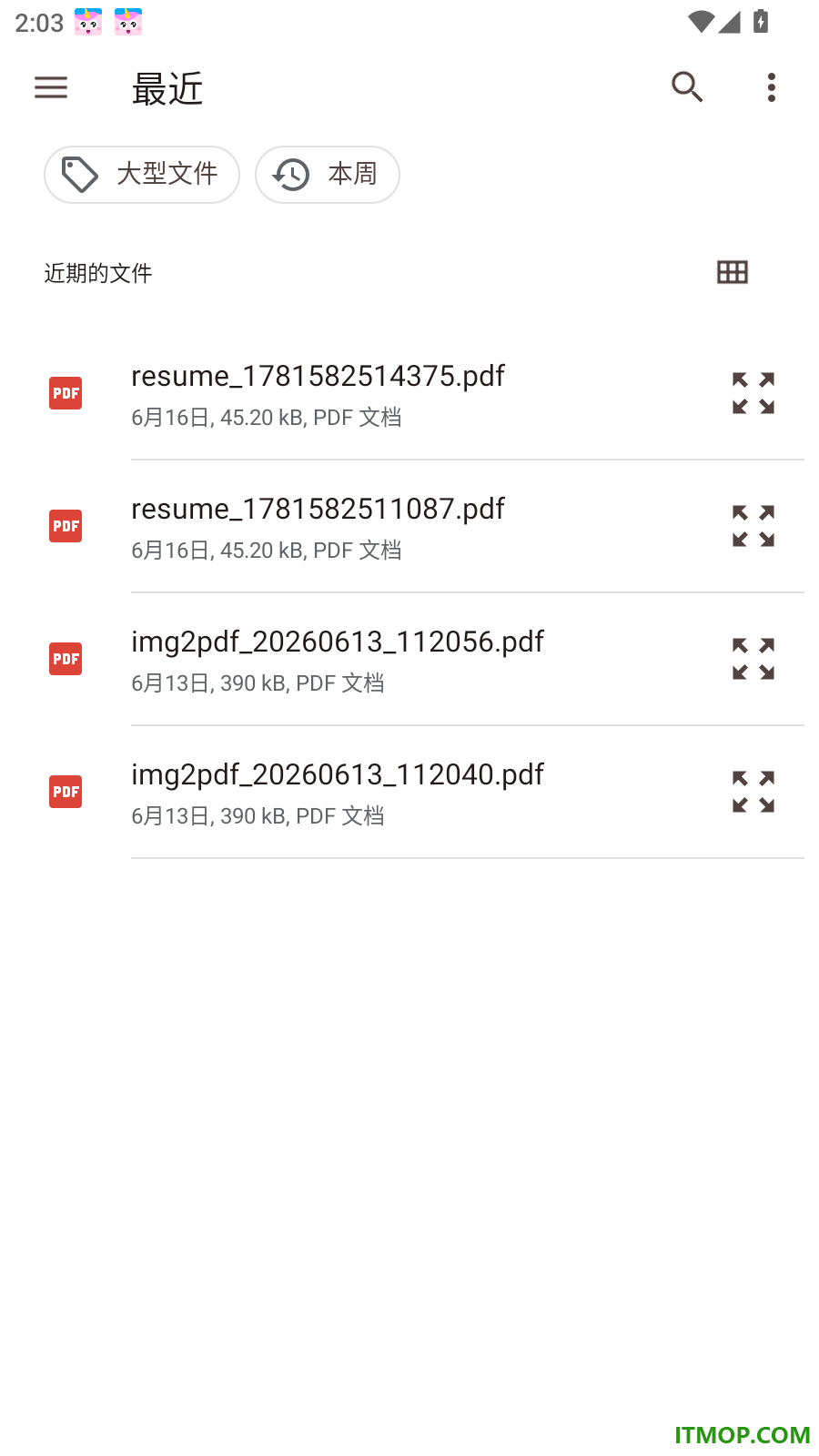
Task: Select the 大型文件 filter chip
Action: (x=142, y=175)
